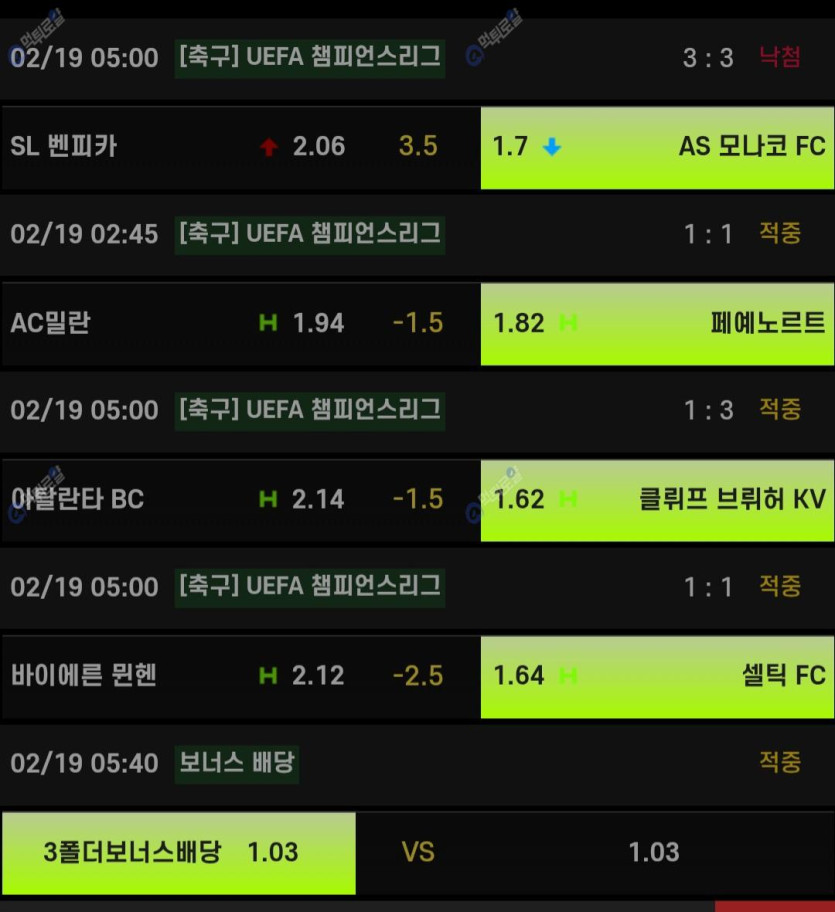Select 클뤼프 브뤼허 KV odds 1.62
The width and height of the screenshot is (835, 912).
[x=657, y=499]
